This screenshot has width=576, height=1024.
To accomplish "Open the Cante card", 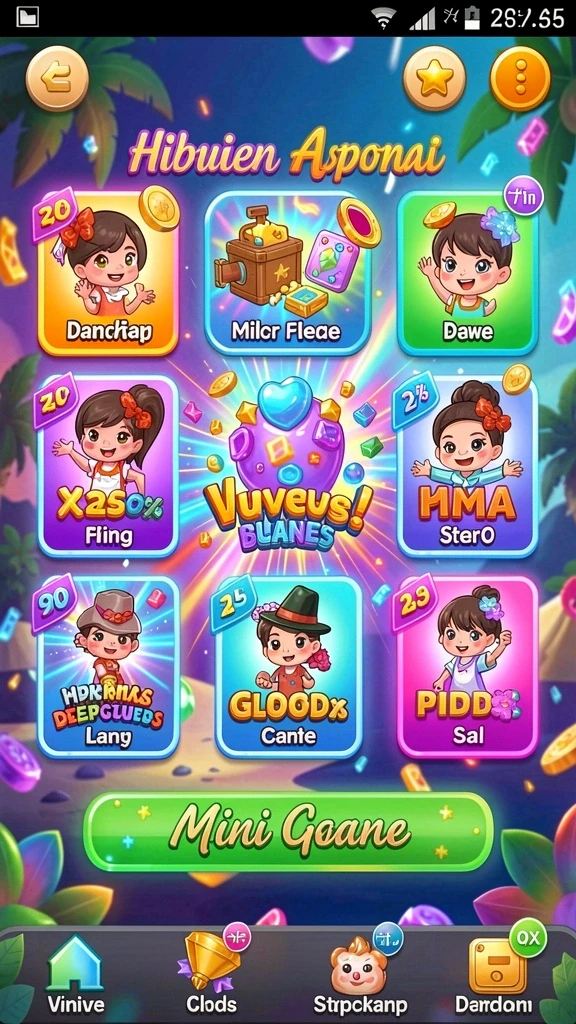I will (288, 666).
